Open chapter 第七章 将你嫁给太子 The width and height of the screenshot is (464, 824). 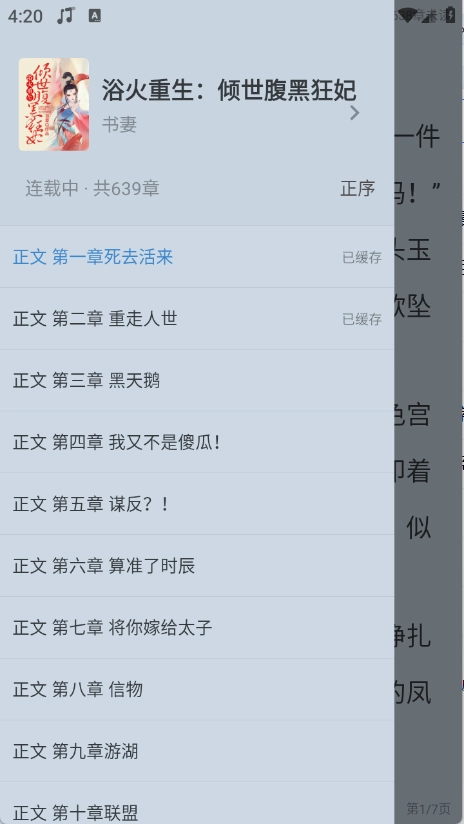pos(197,627)
